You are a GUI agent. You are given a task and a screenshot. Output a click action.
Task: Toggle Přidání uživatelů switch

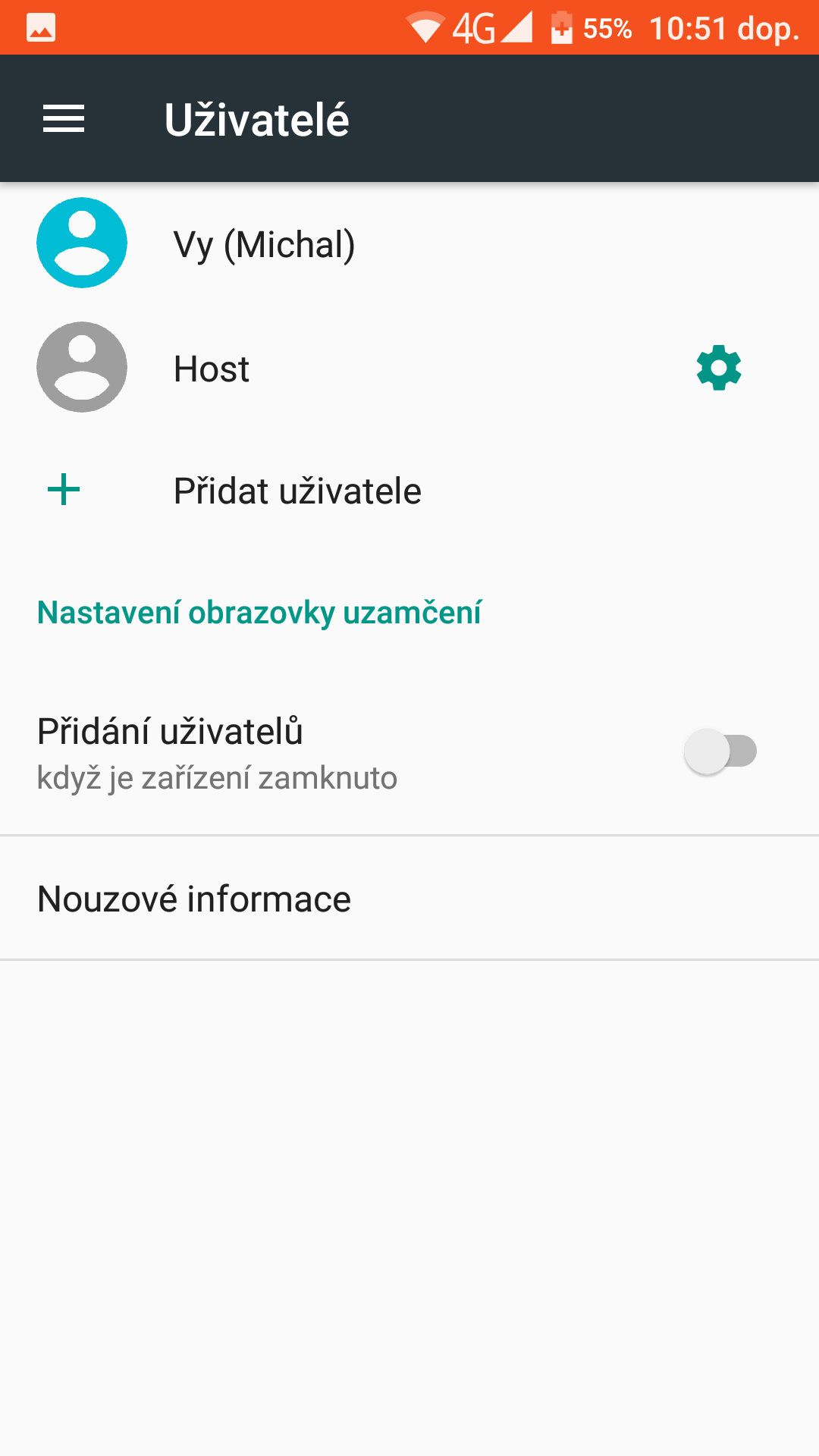point(720,752)
